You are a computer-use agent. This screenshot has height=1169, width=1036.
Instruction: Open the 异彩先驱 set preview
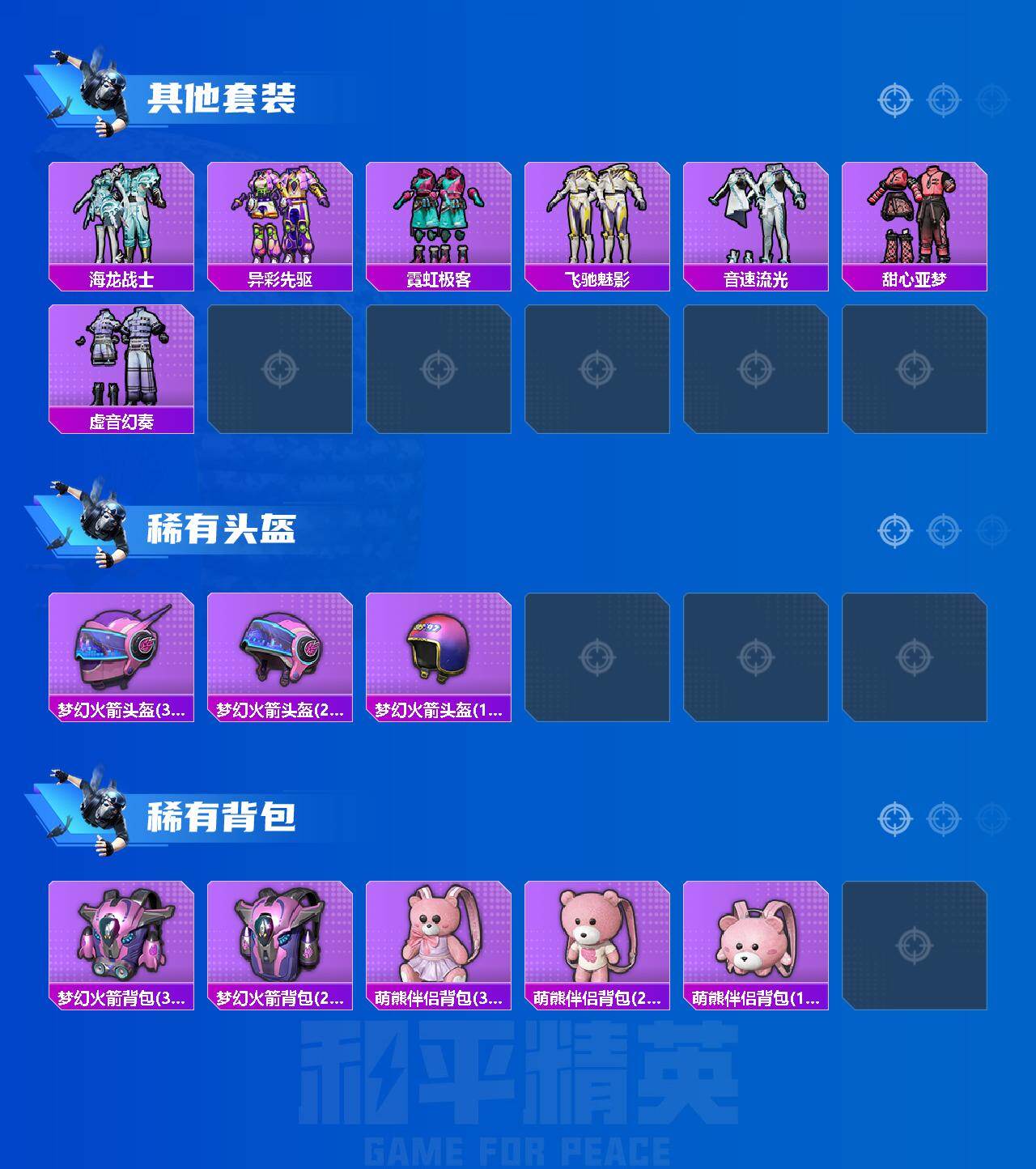(281, 215)
